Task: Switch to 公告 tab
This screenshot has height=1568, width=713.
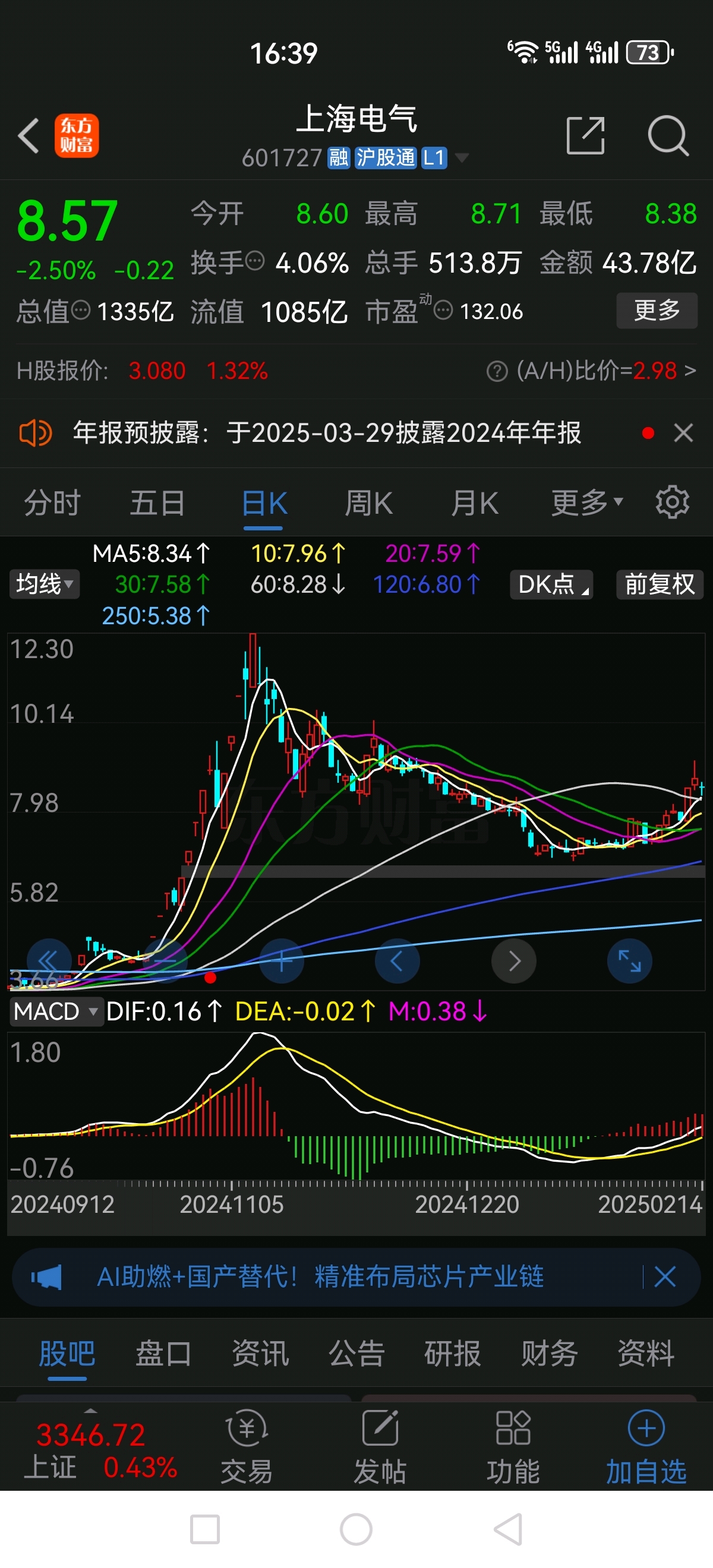Action: [357, 1354]
